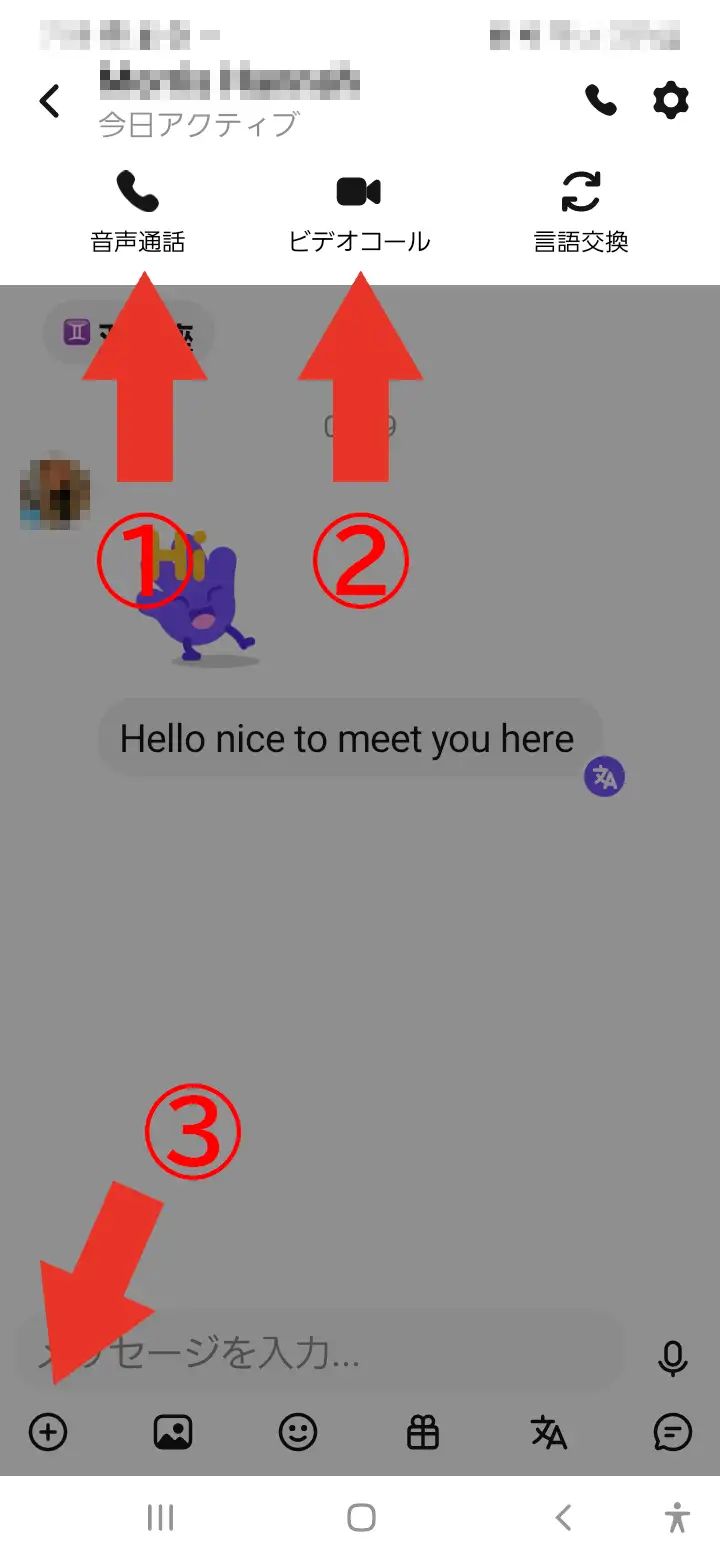The height and width of the screenshot is (1560, 720).
Task: Attach a photo from the gallery icon
Action: [x=173, y=1433]
